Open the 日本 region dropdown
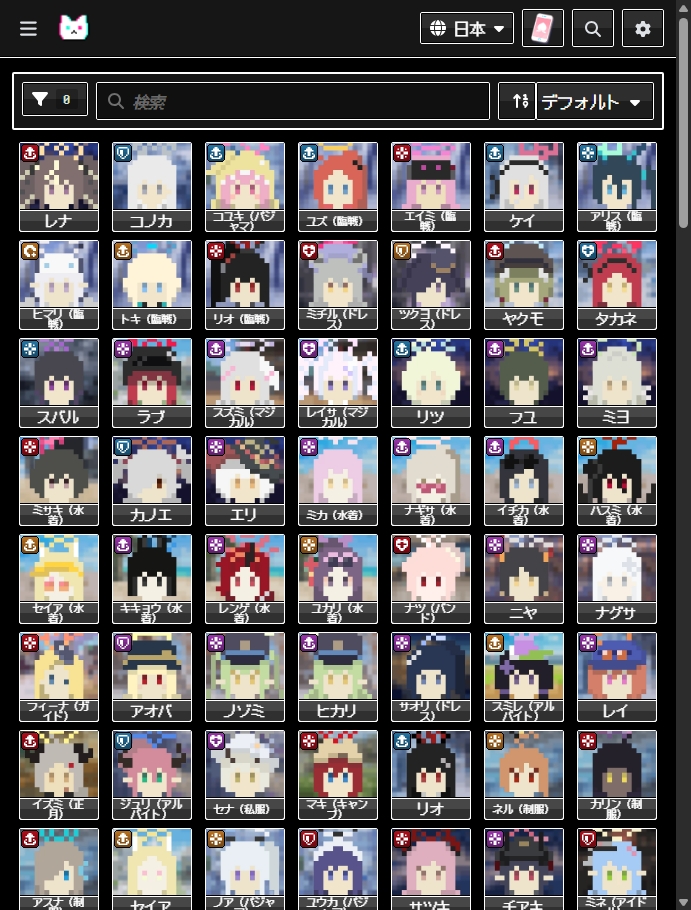The height and width of the screenshot is (910, 691). pos(467,29)
